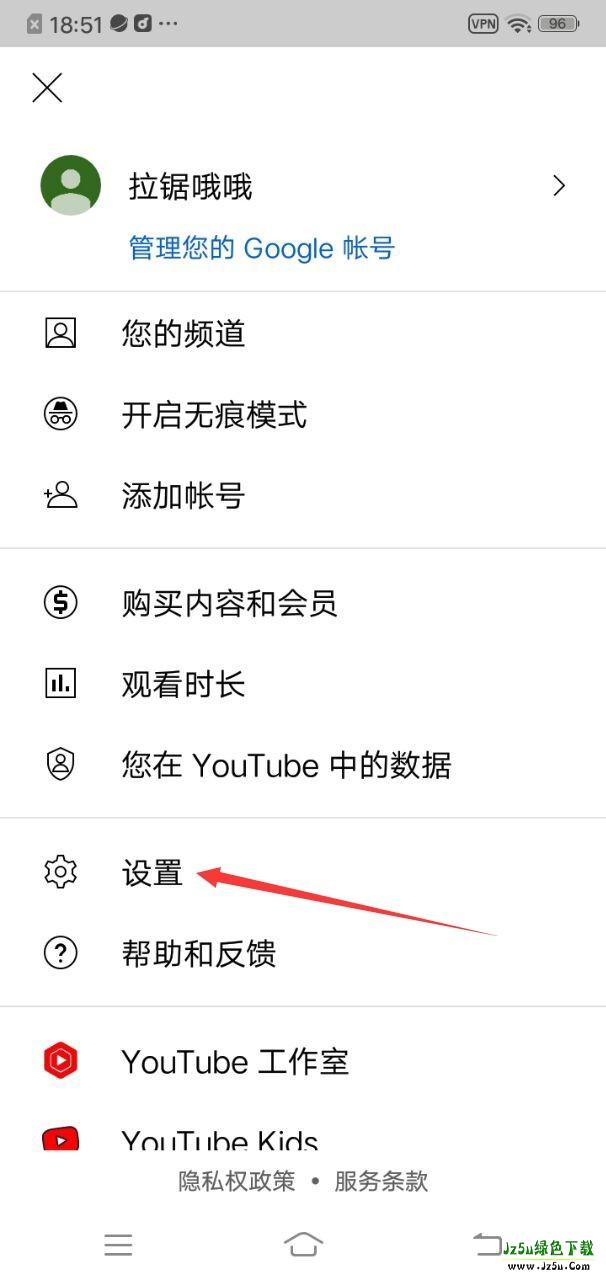Viewport: 606px width, 1280px height.
Task: Open 管理您的 Google 帐号 link
Action: 262,248
